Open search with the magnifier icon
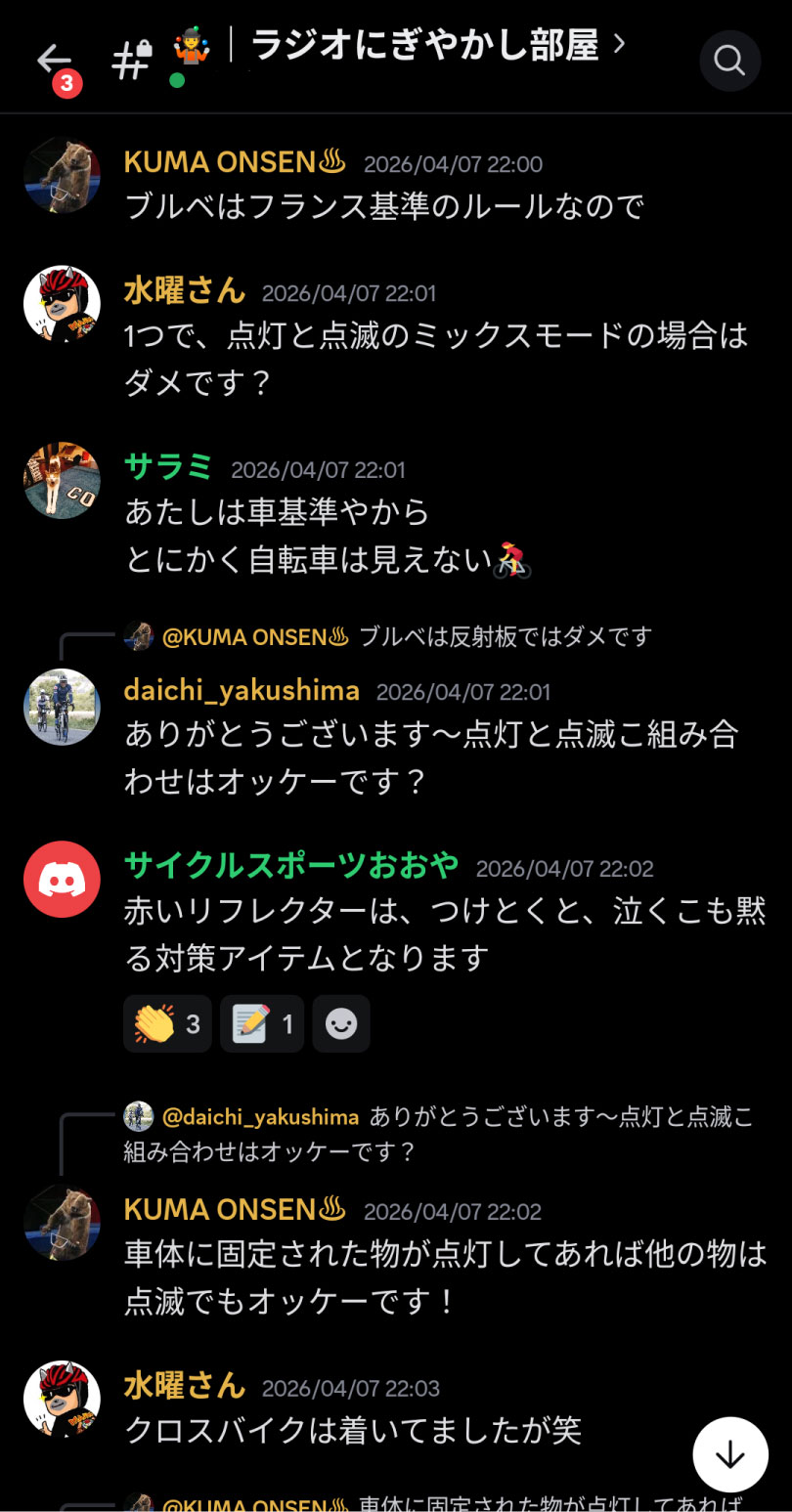The image size is (792, 1512). tap(728, 59)
